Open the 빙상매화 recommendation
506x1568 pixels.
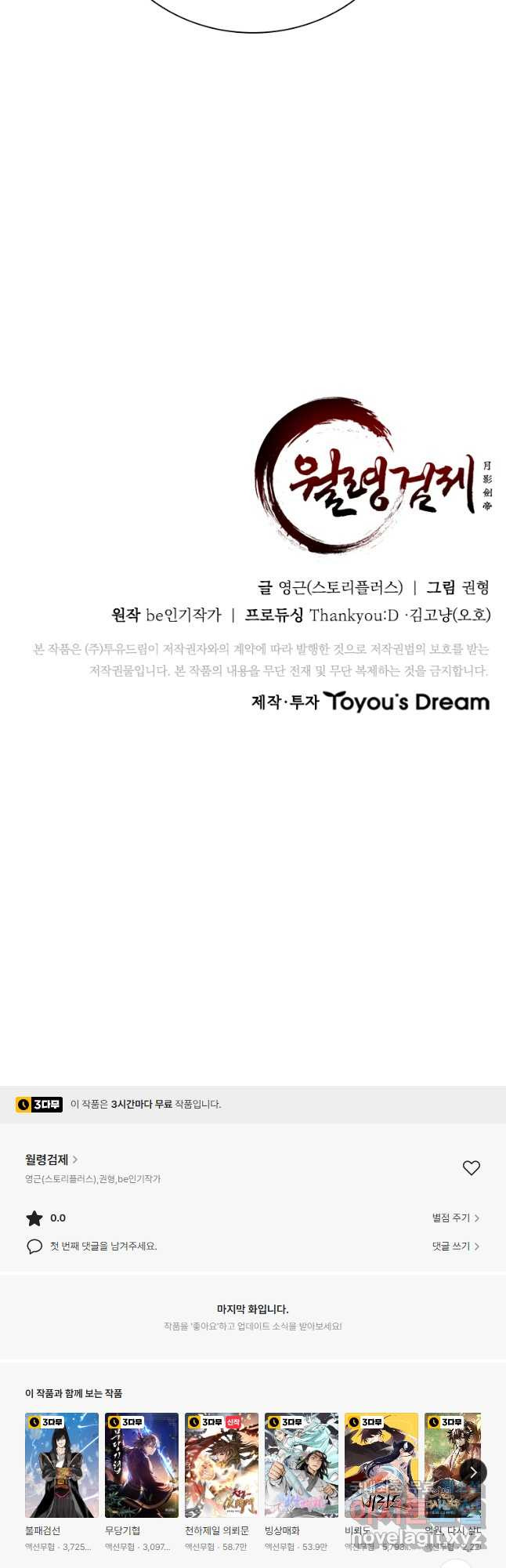coord(302,1465)
